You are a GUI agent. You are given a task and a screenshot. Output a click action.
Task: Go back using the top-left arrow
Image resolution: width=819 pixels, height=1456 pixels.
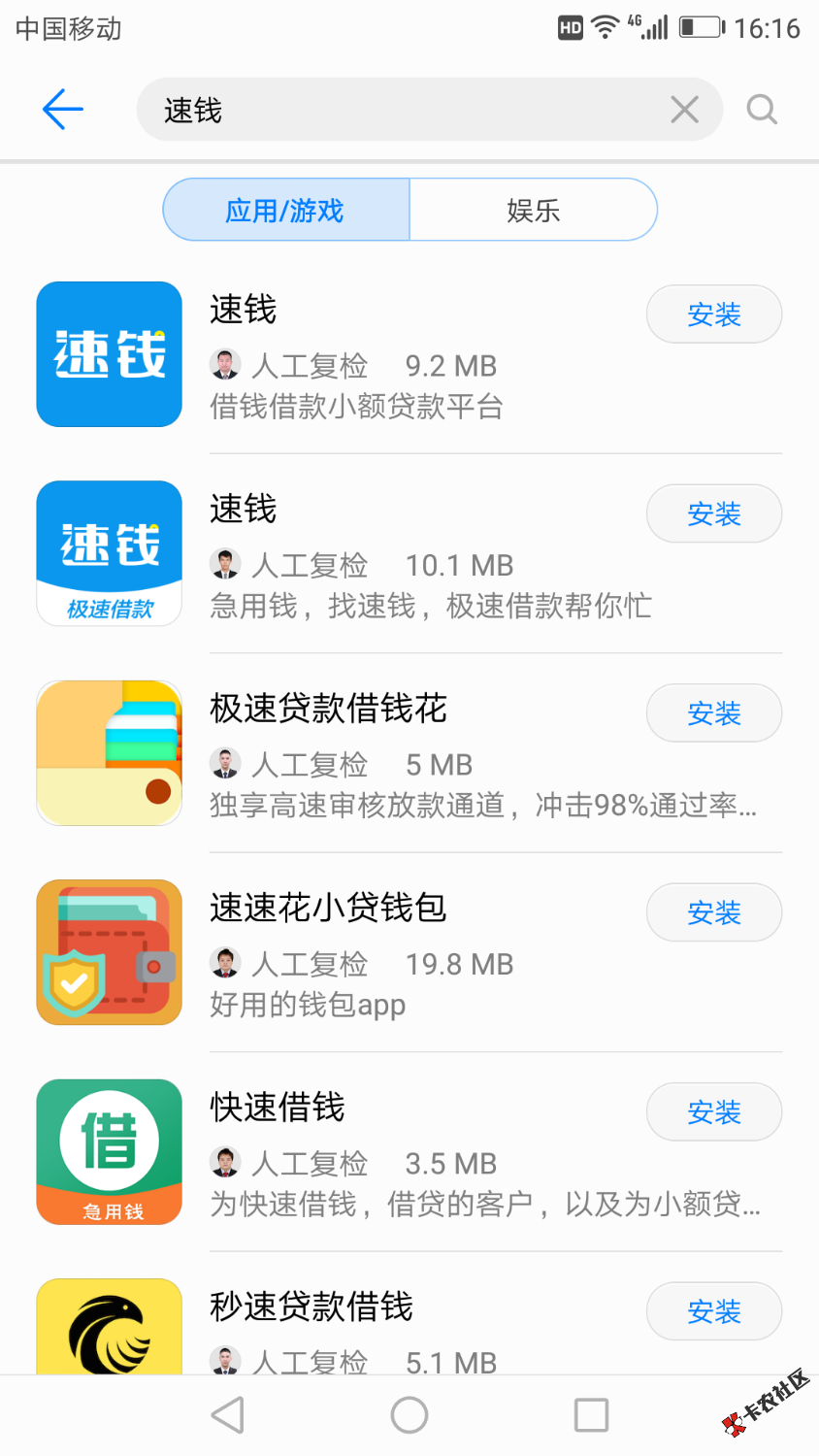(x=63, y=110)
